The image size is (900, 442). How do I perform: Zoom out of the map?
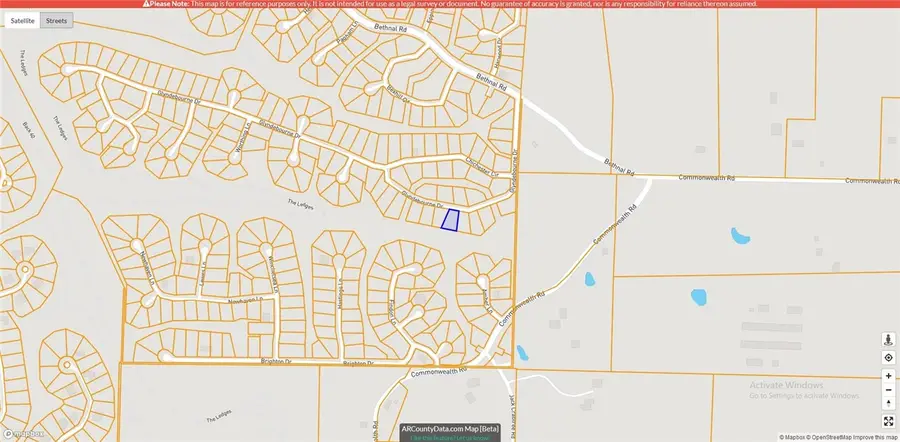[888, 390]
